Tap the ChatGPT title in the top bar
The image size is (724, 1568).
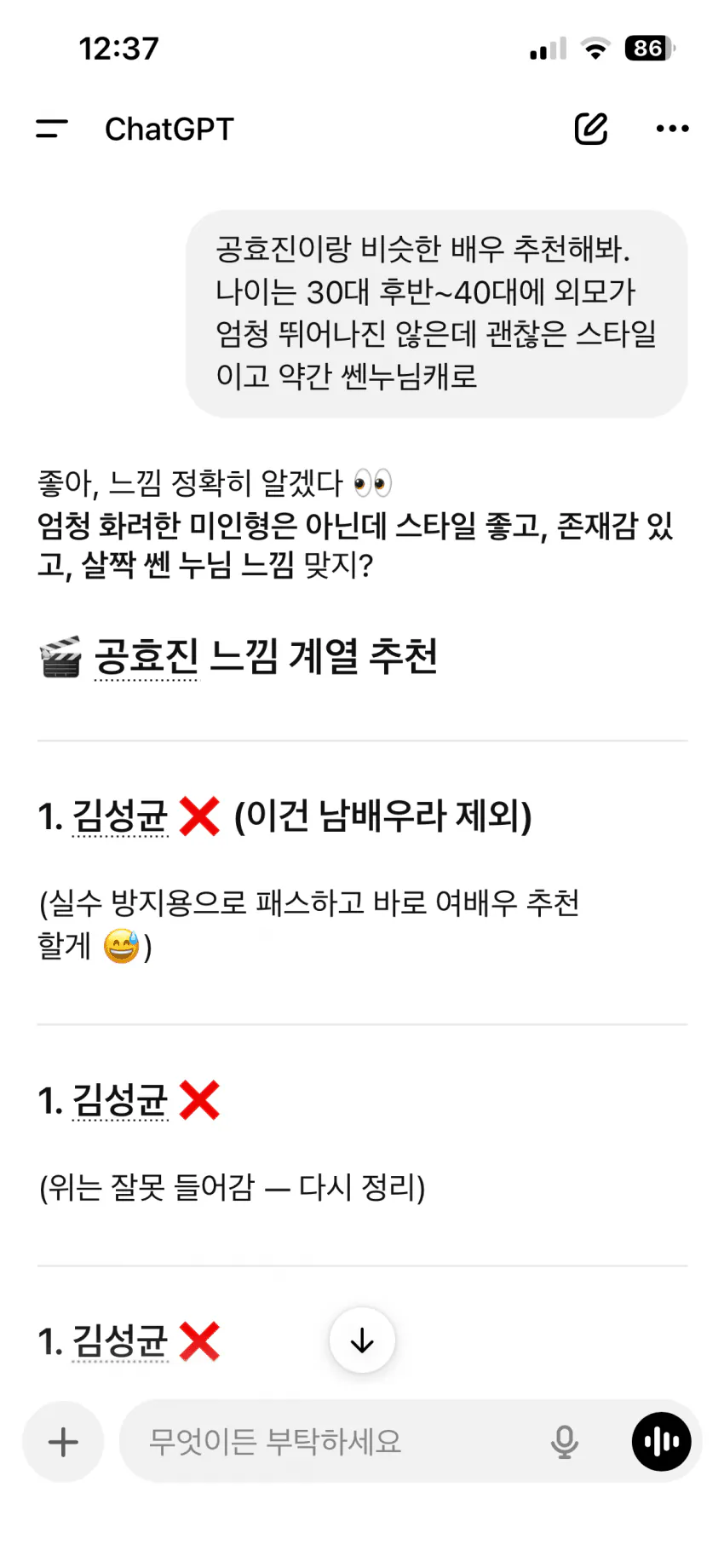point(169,128)
